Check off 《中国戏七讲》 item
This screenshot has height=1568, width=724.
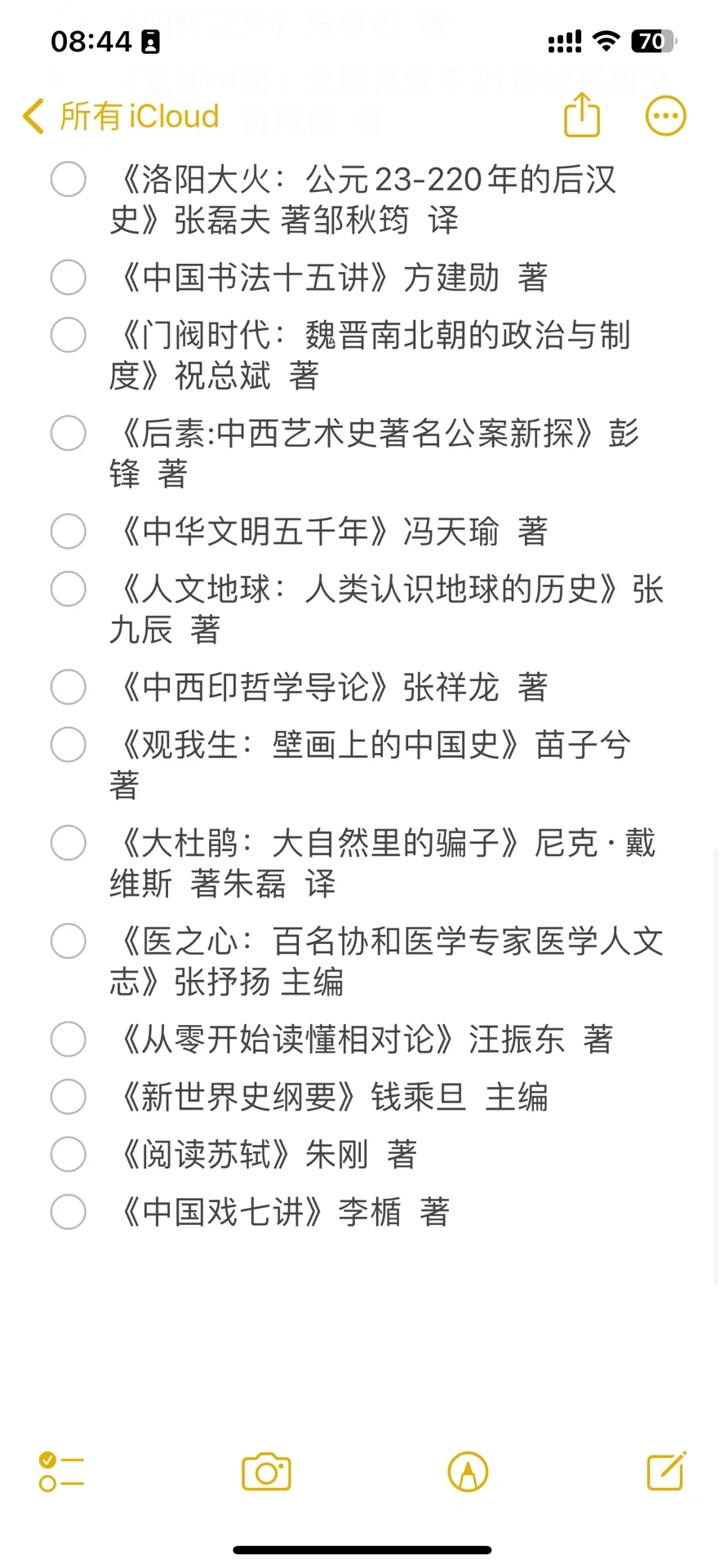(69, 1212)
